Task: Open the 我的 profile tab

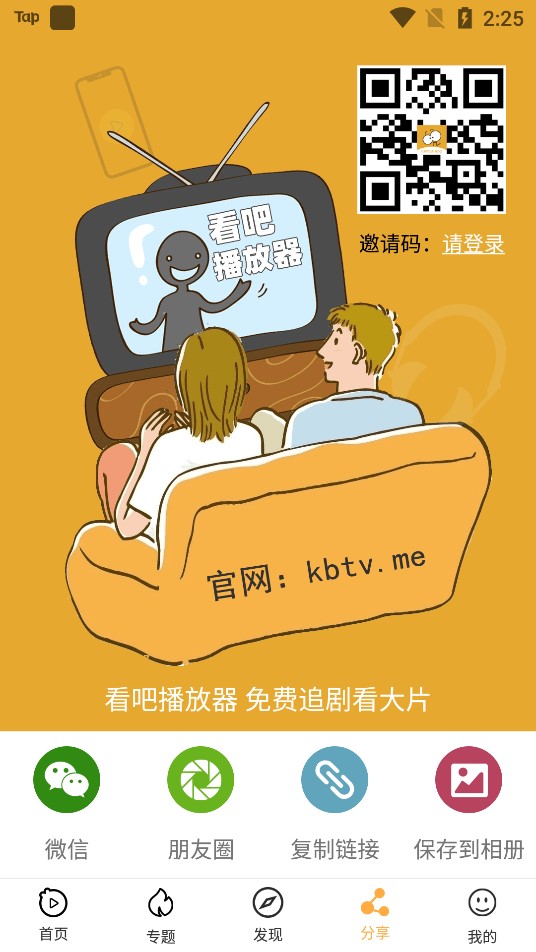Action: [x=482, y=915]
